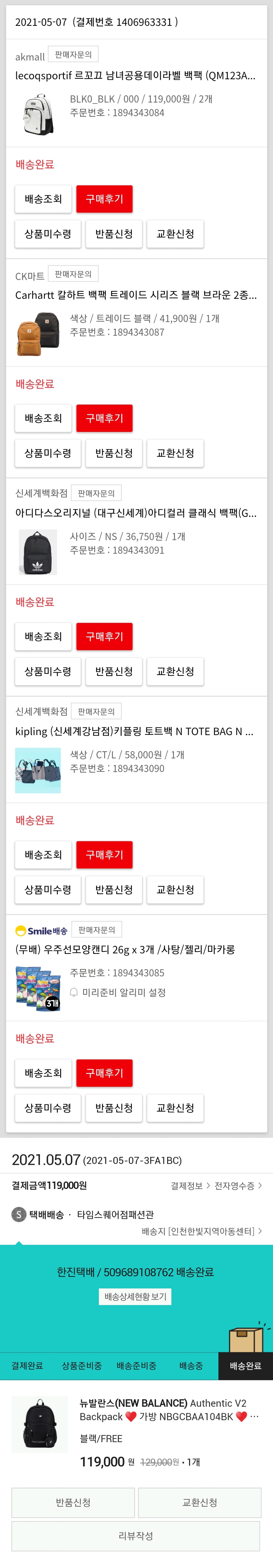273x1568 pixels.
Task: Request 교환신청 for the Adidas backpack
Action: click(175, 671)
